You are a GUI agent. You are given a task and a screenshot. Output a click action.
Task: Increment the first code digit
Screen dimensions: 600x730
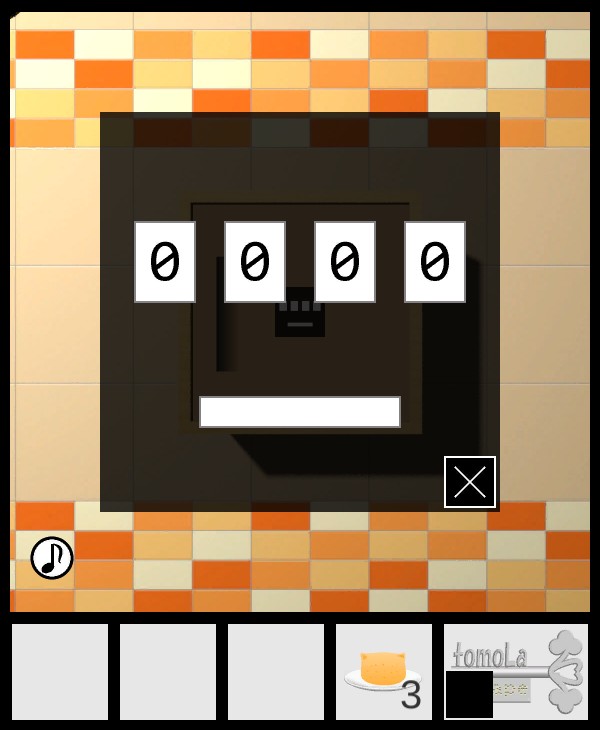coord(165,262)
